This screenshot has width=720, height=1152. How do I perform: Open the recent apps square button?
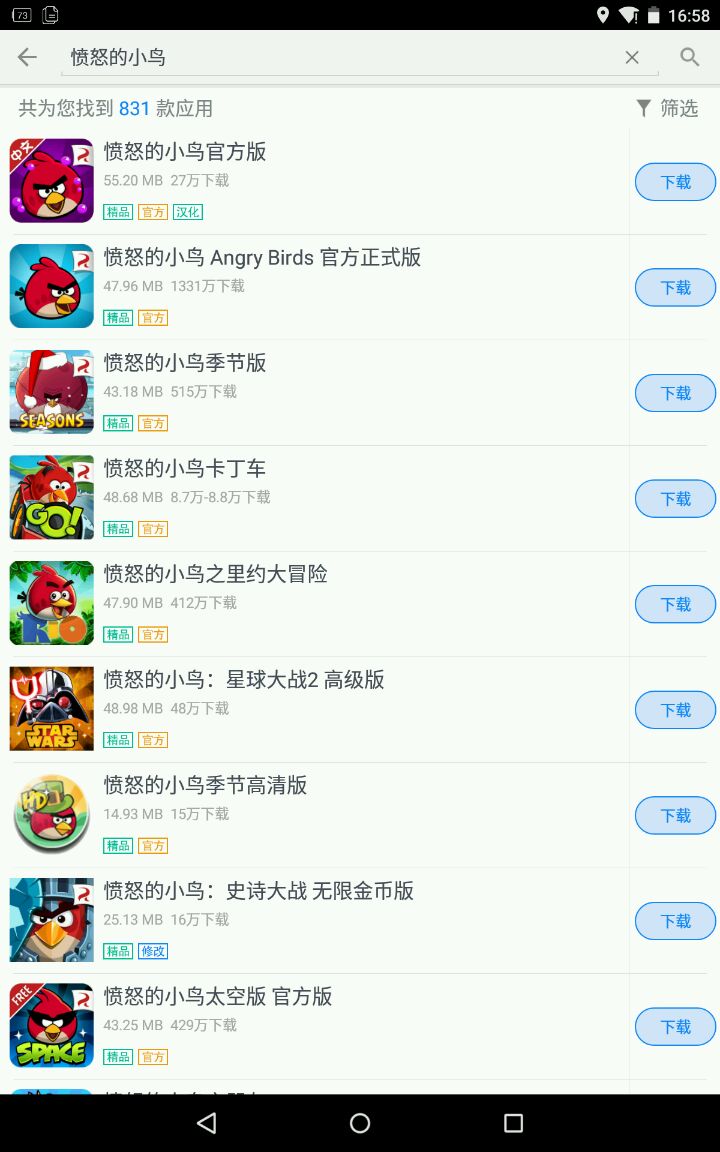pos(513,1123)
